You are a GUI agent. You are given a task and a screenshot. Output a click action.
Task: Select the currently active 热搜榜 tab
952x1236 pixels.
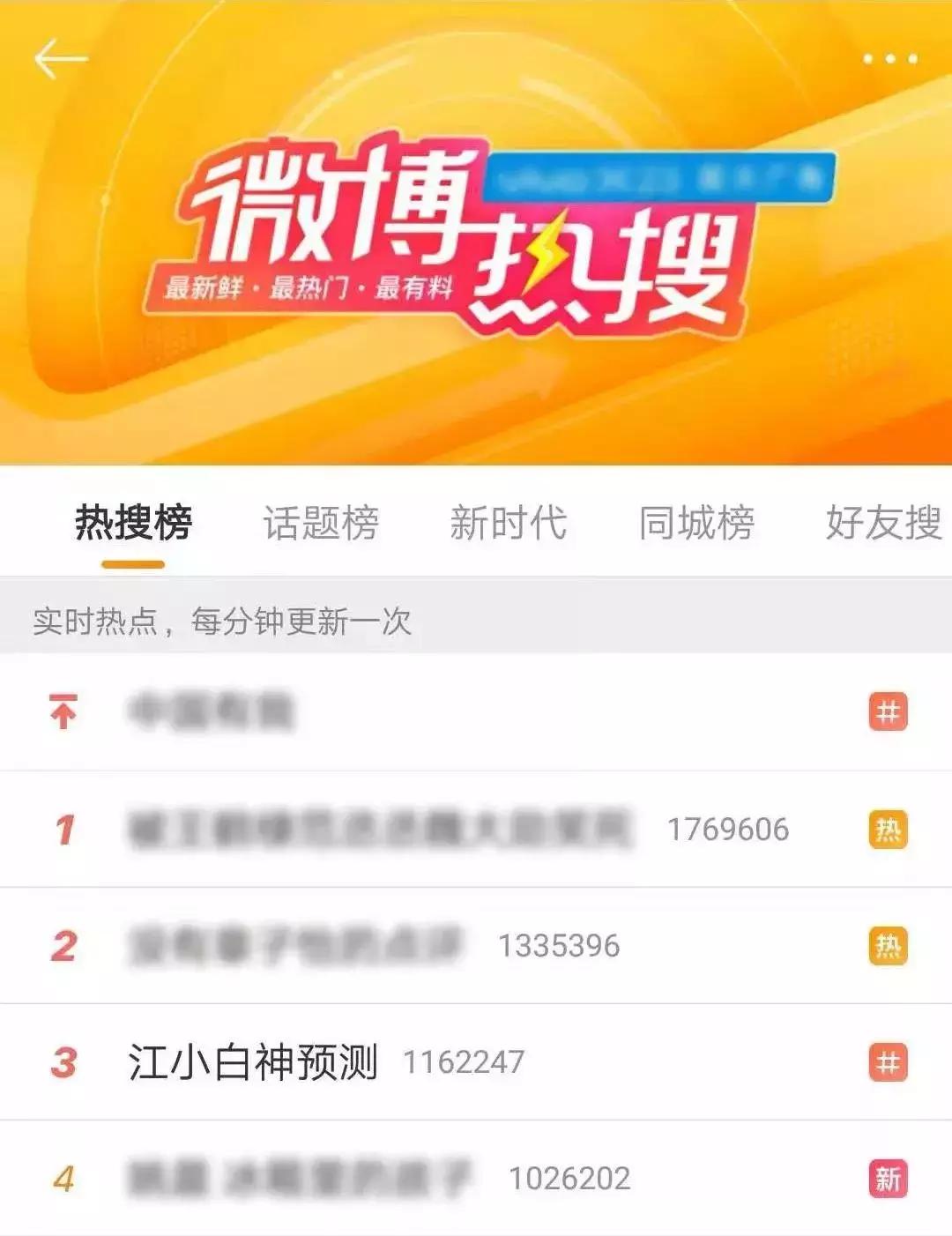click(134, 524)
